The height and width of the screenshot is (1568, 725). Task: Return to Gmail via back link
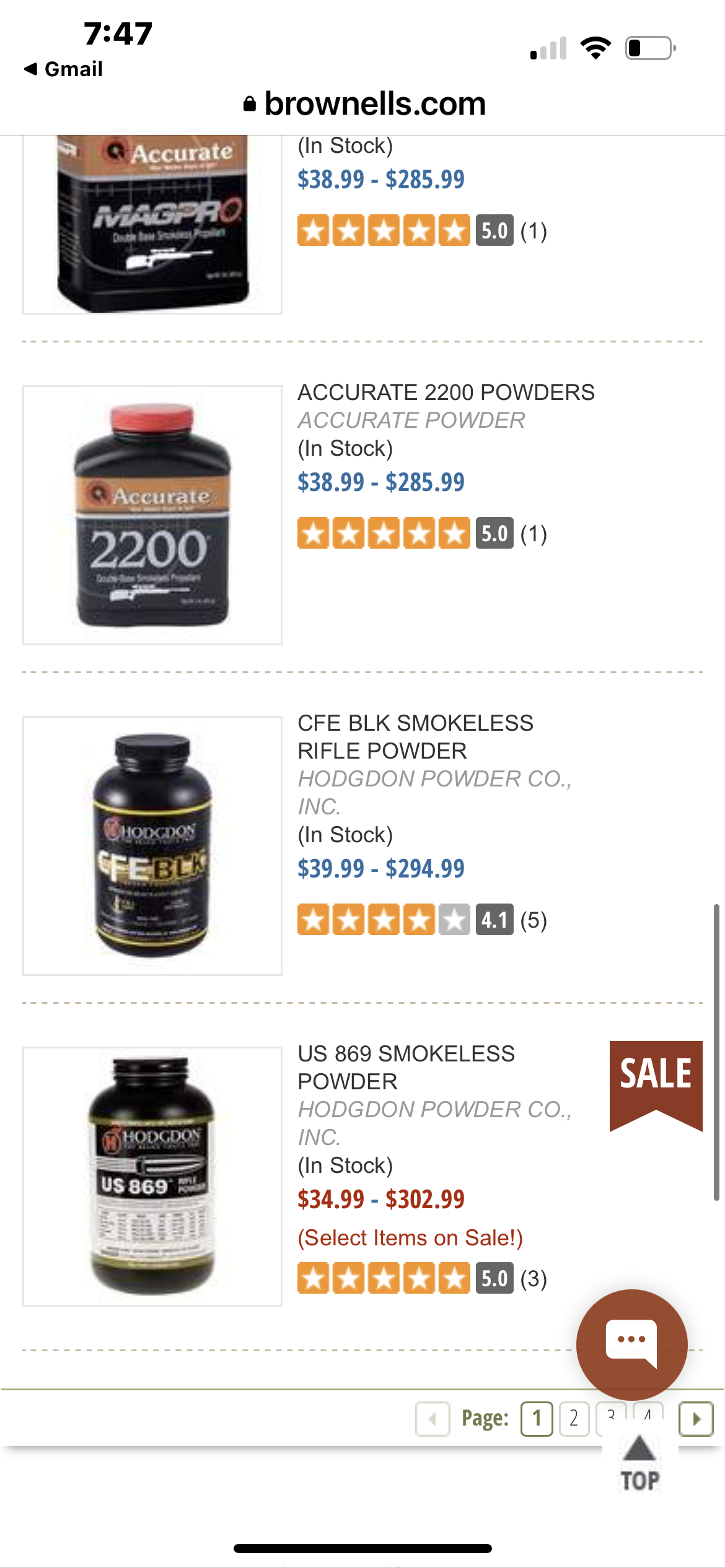(x=63, y=69)
